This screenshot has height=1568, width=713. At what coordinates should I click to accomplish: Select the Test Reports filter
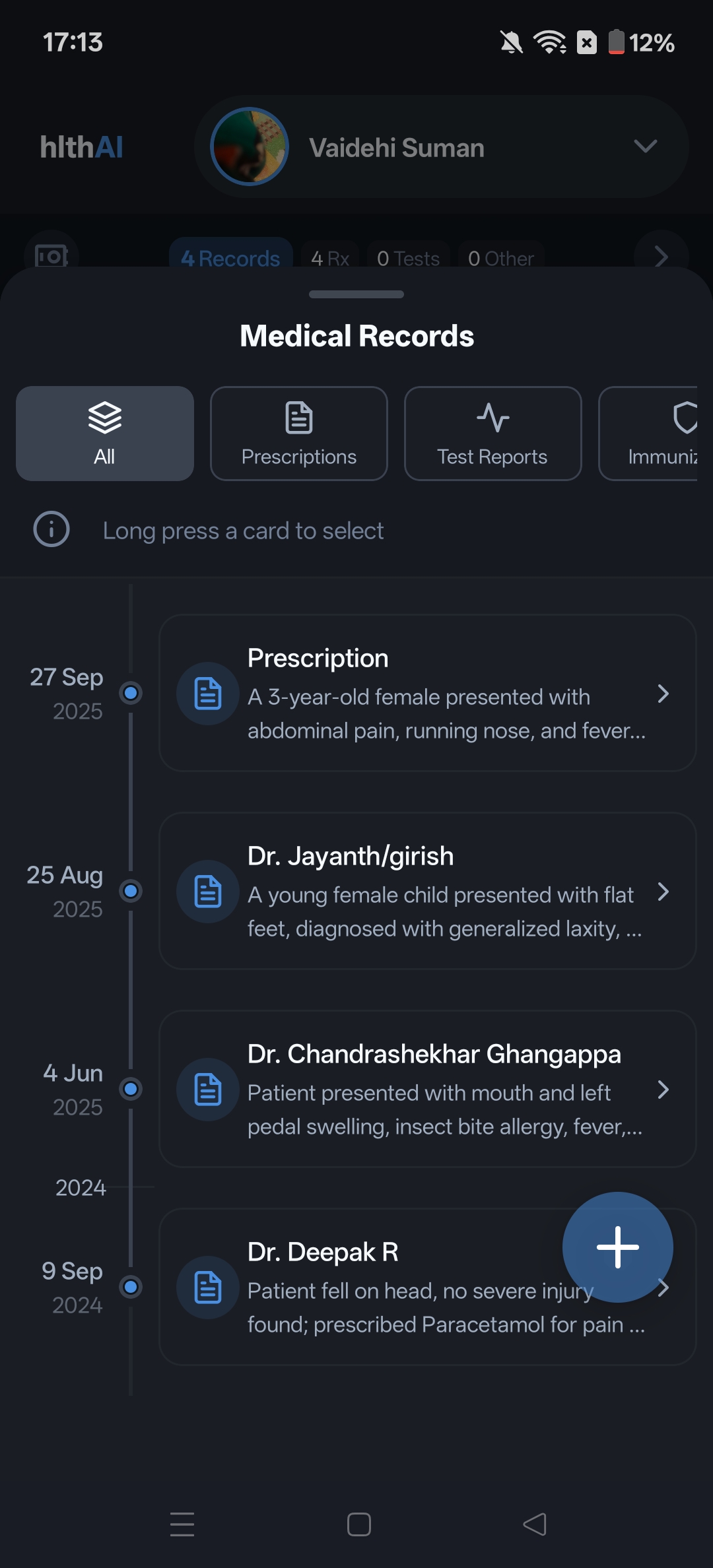click(492, 432)
